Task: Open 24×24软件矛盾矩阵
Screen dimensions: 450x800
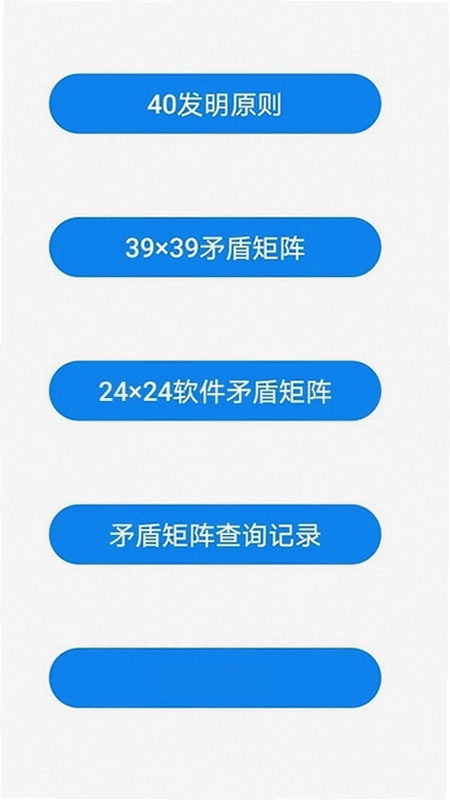Action: 215,391
